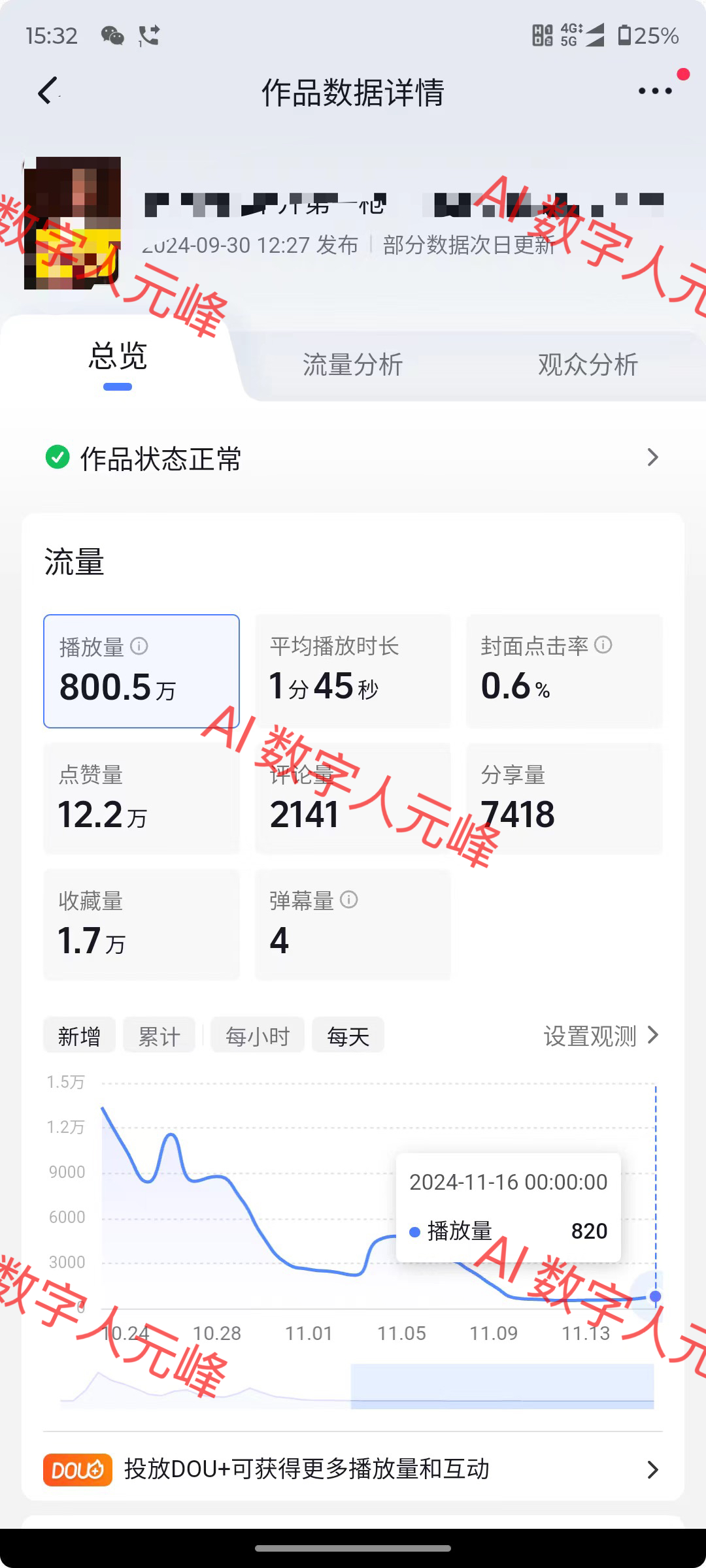706x1568 pixels.
Task: Select the 播放量 metric card
Action: tap(141, 671)
